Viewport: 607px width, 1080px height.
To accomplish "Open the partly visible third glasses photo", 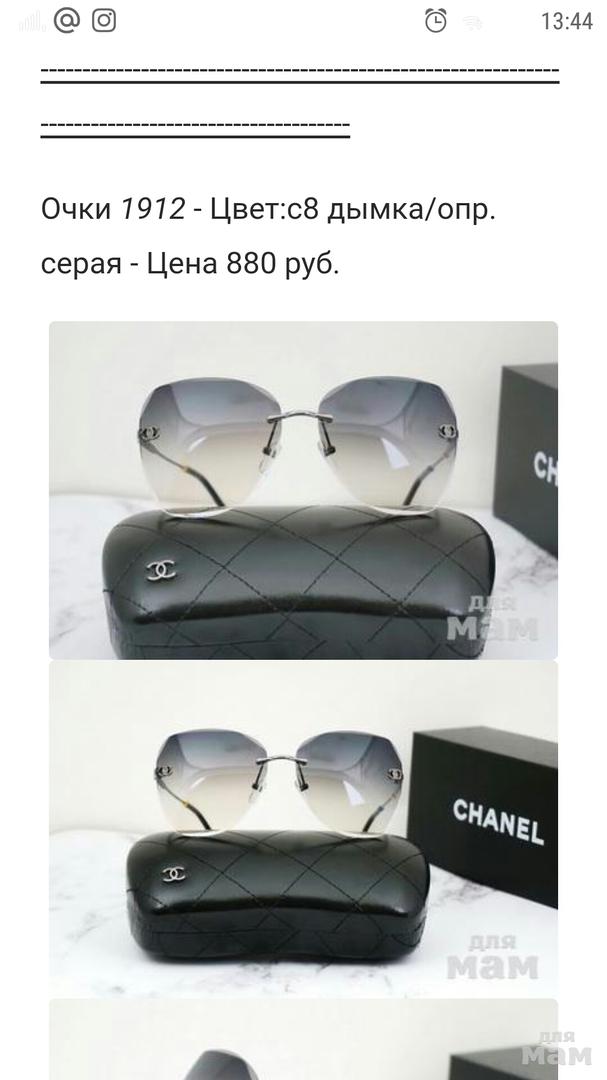I will point(303,1040).
